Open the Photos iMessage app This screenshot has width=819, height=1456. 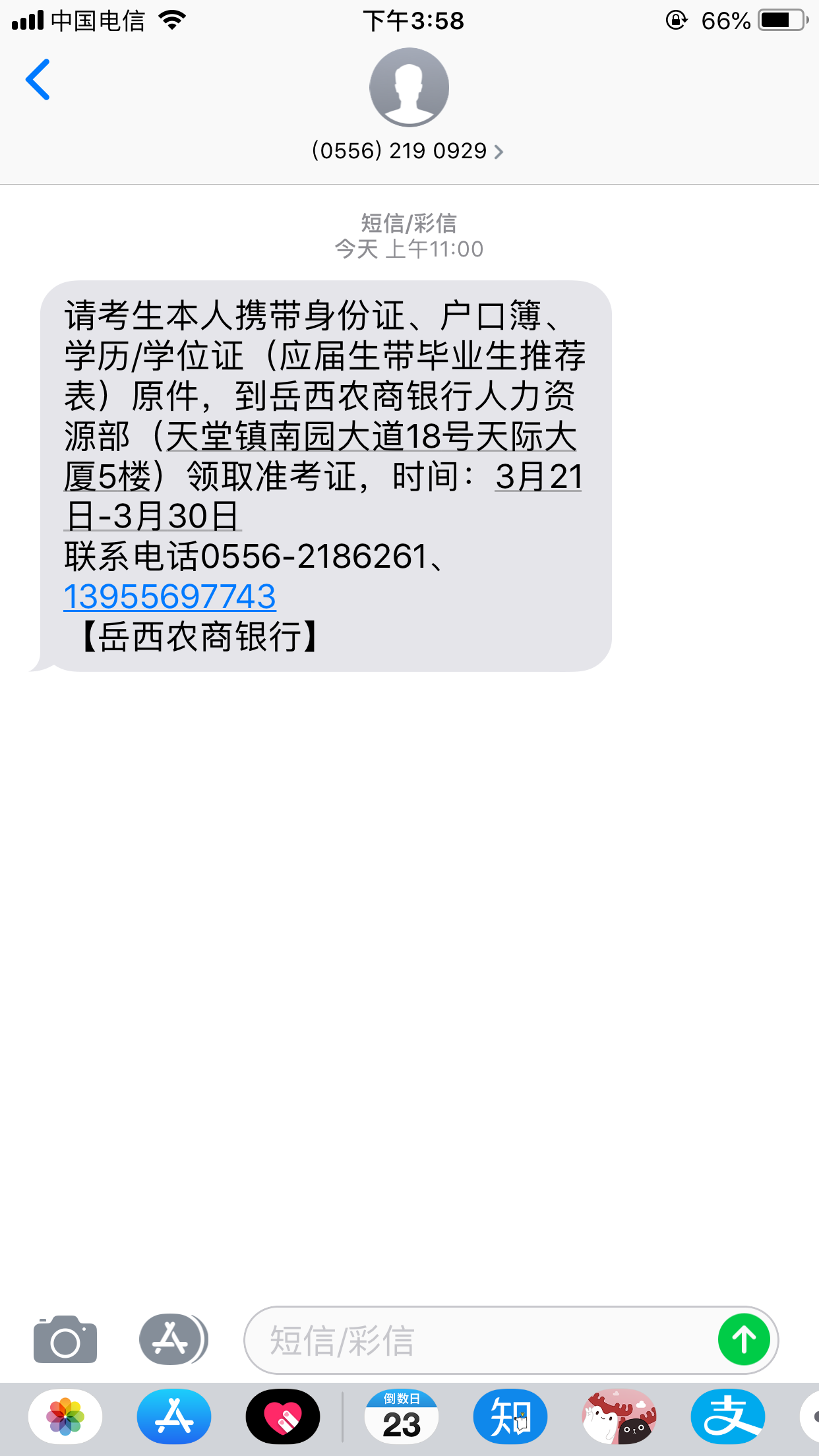click(x=65, y=1416)
